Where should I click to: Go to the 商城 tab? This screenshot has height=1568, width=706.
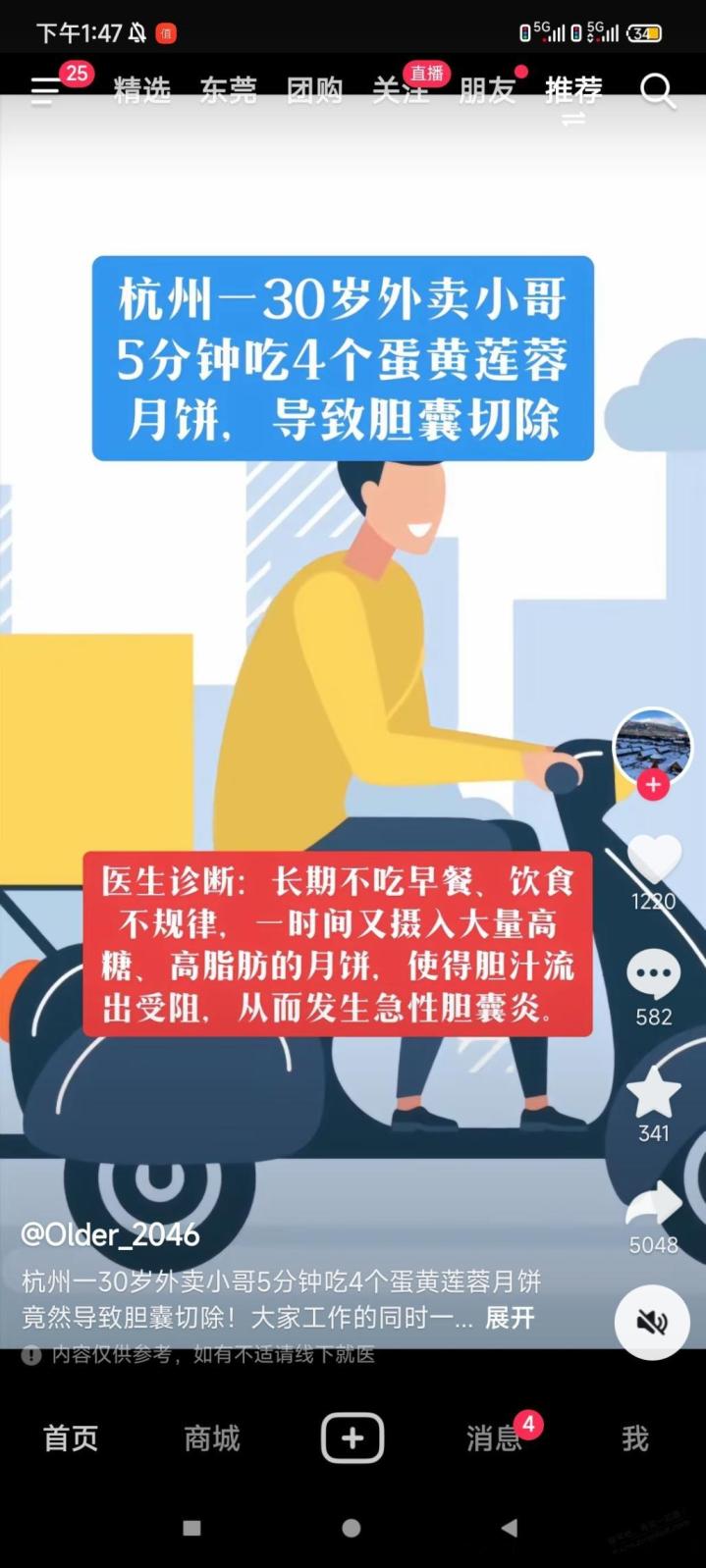(x=212, y=1438)
